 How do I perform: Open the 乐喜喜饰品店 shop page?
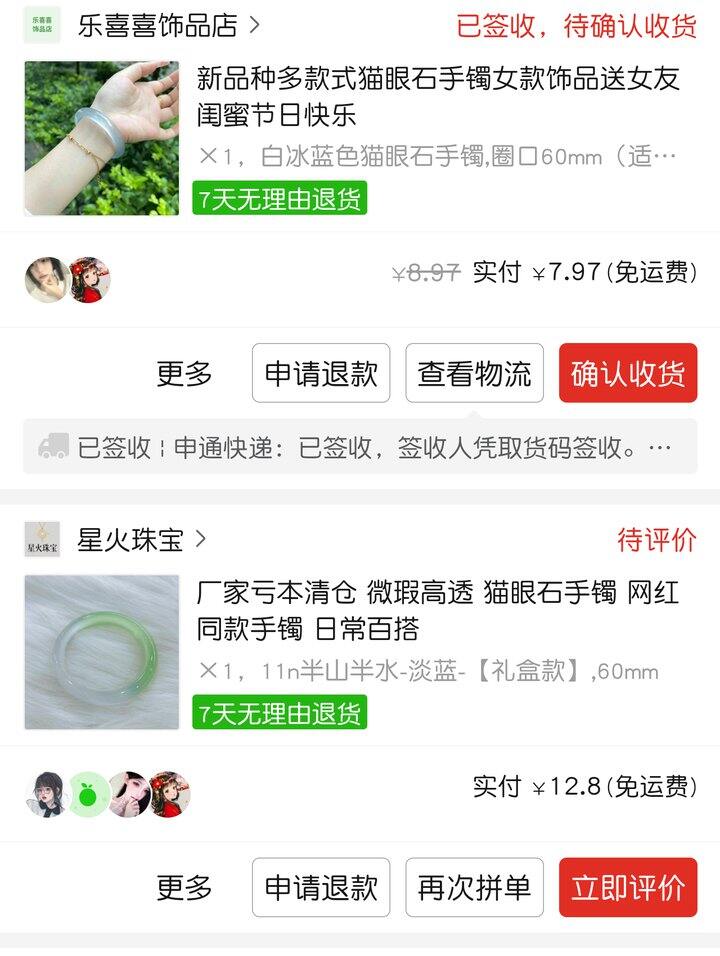tap(157, 26)
